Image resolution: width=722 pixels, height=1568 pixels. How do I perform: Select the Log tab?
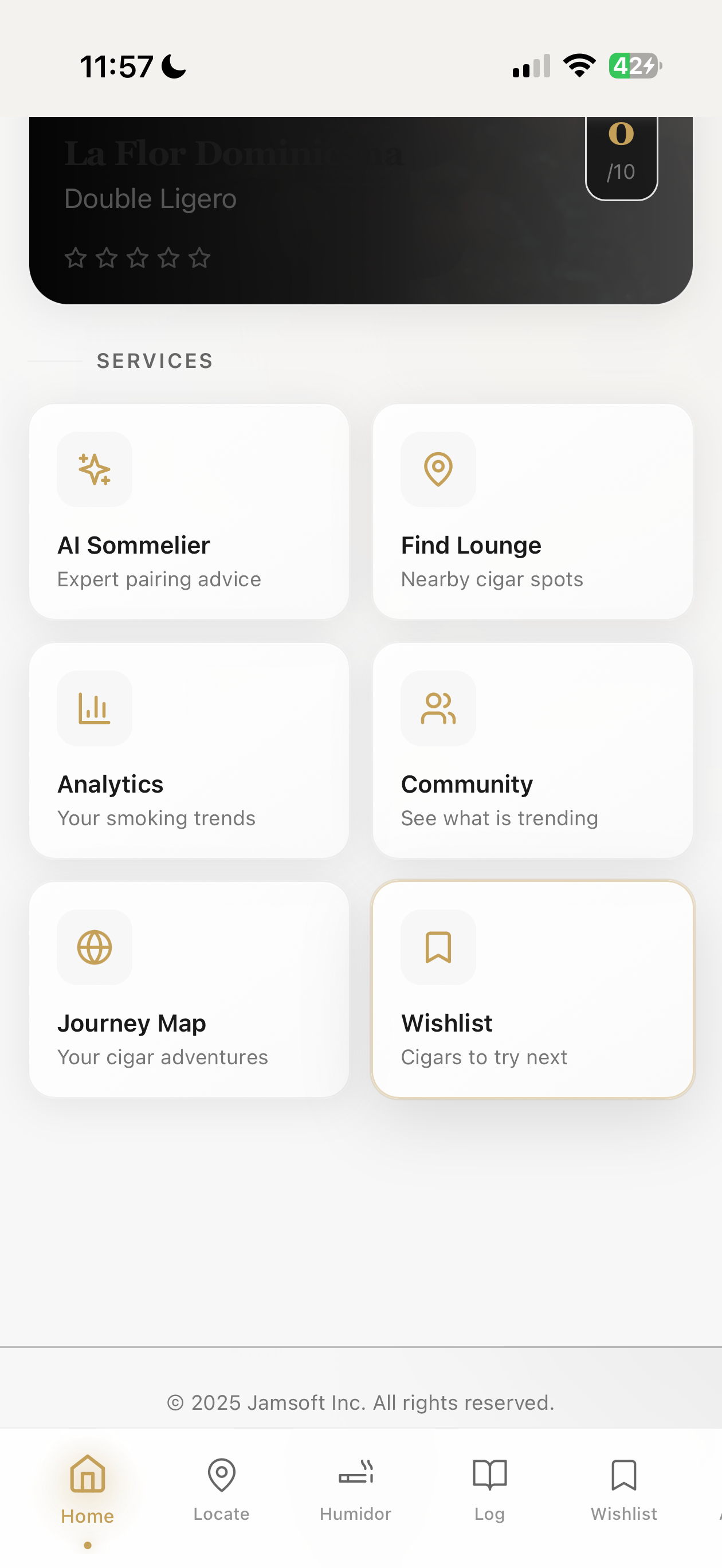pyautogui.click(x=489, y=1488)
